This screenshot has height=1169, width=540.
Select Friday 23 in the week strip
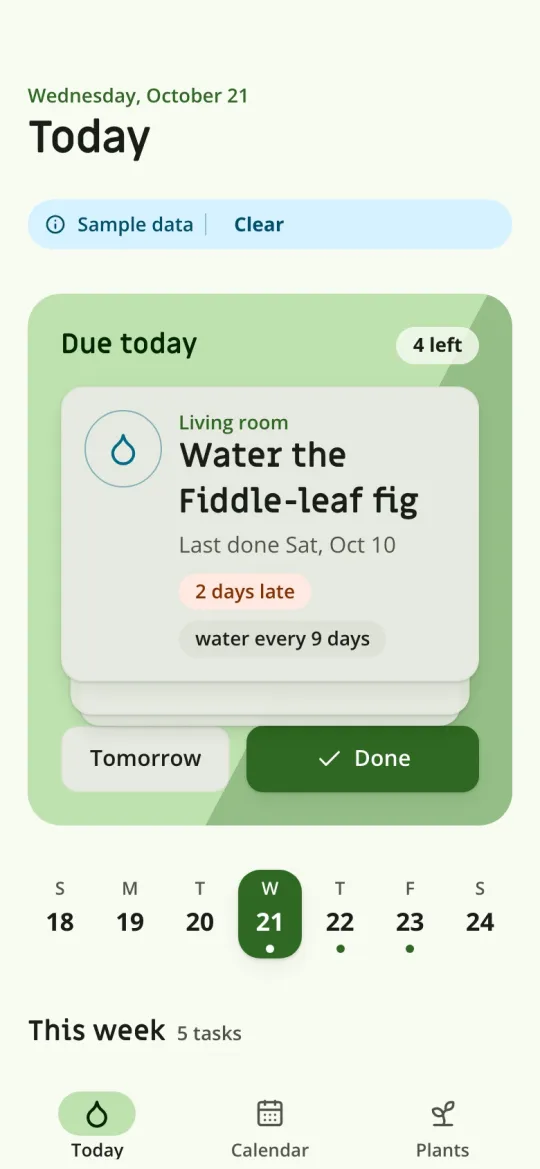(410, 913)
